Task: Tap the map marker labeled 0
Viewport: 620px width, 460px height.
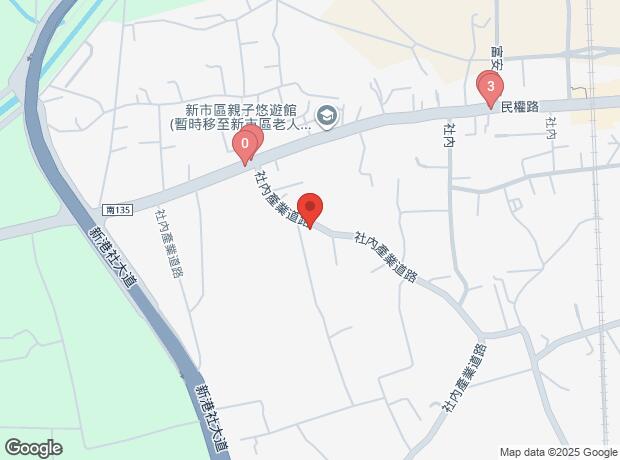Action: coord(243,147)
